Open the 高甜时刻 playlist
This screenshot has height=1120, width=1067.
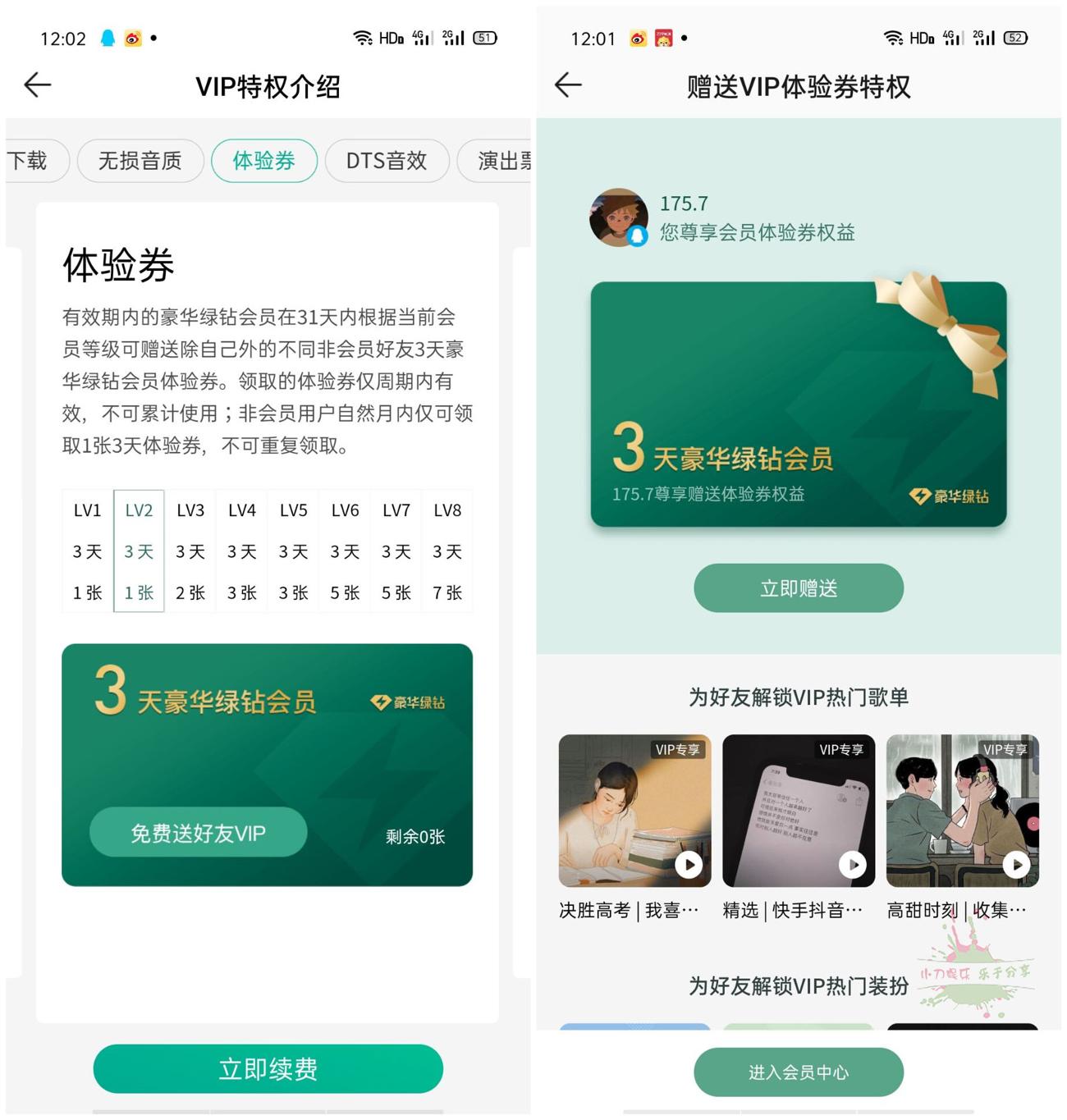962,811
